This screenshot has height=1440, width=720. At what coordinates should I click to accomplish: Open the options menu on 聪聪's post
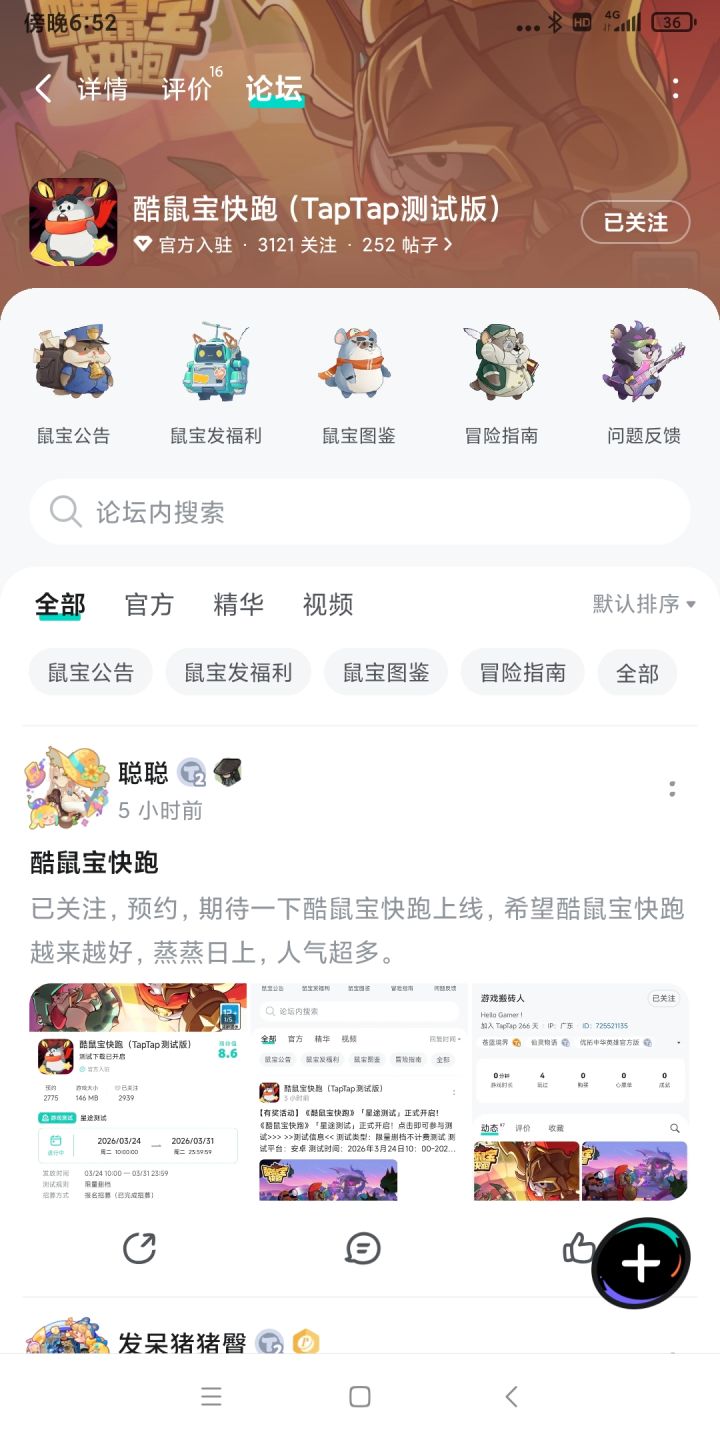(x=674, y=790)
